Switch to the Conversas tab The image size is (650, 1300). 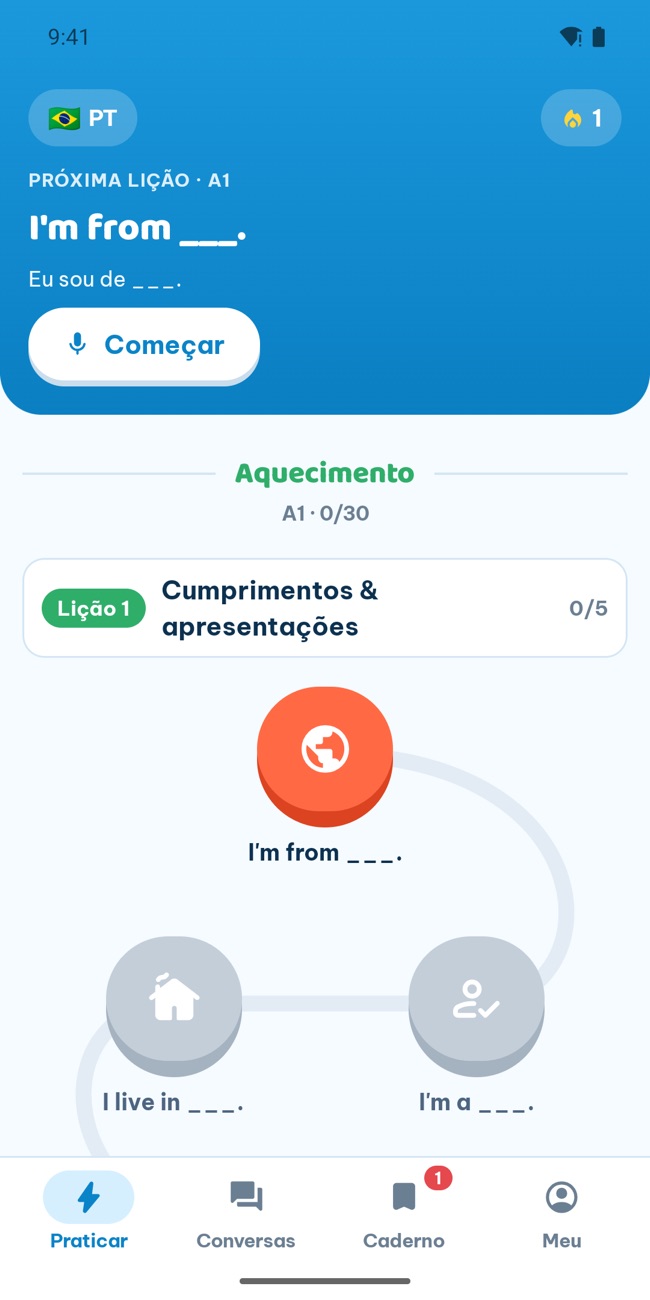[x=246, y=1212]
